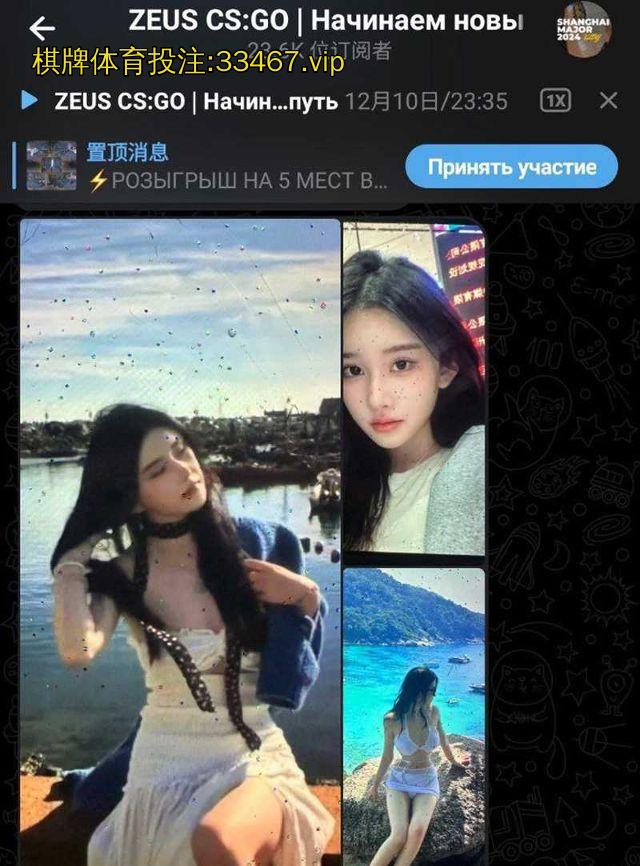Go back using the arrow
640x866 pixels.
click(x=42, y=29)
